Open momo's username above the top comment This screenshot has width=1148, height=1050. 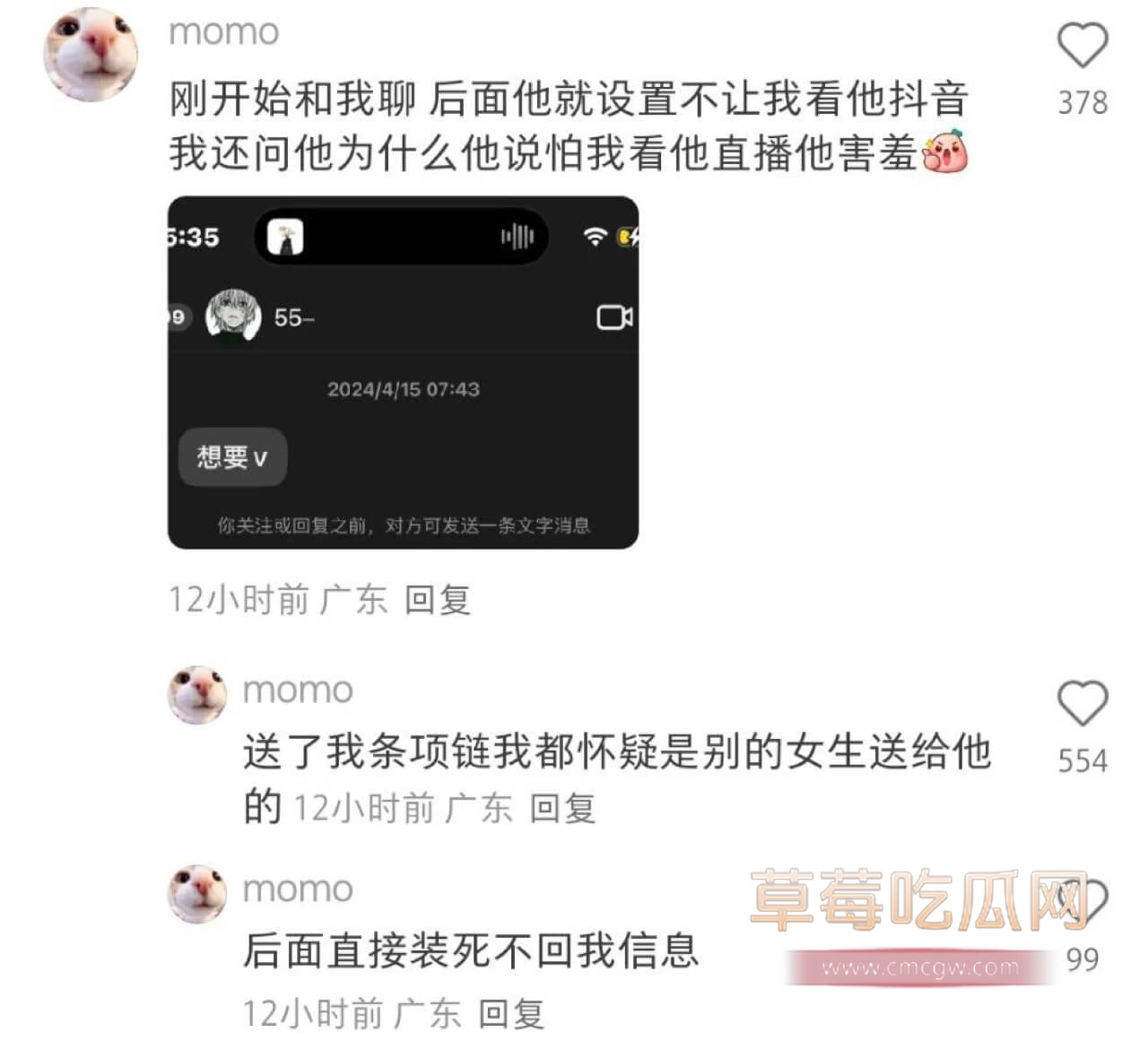pyautogui.click(x=224, y=32)
